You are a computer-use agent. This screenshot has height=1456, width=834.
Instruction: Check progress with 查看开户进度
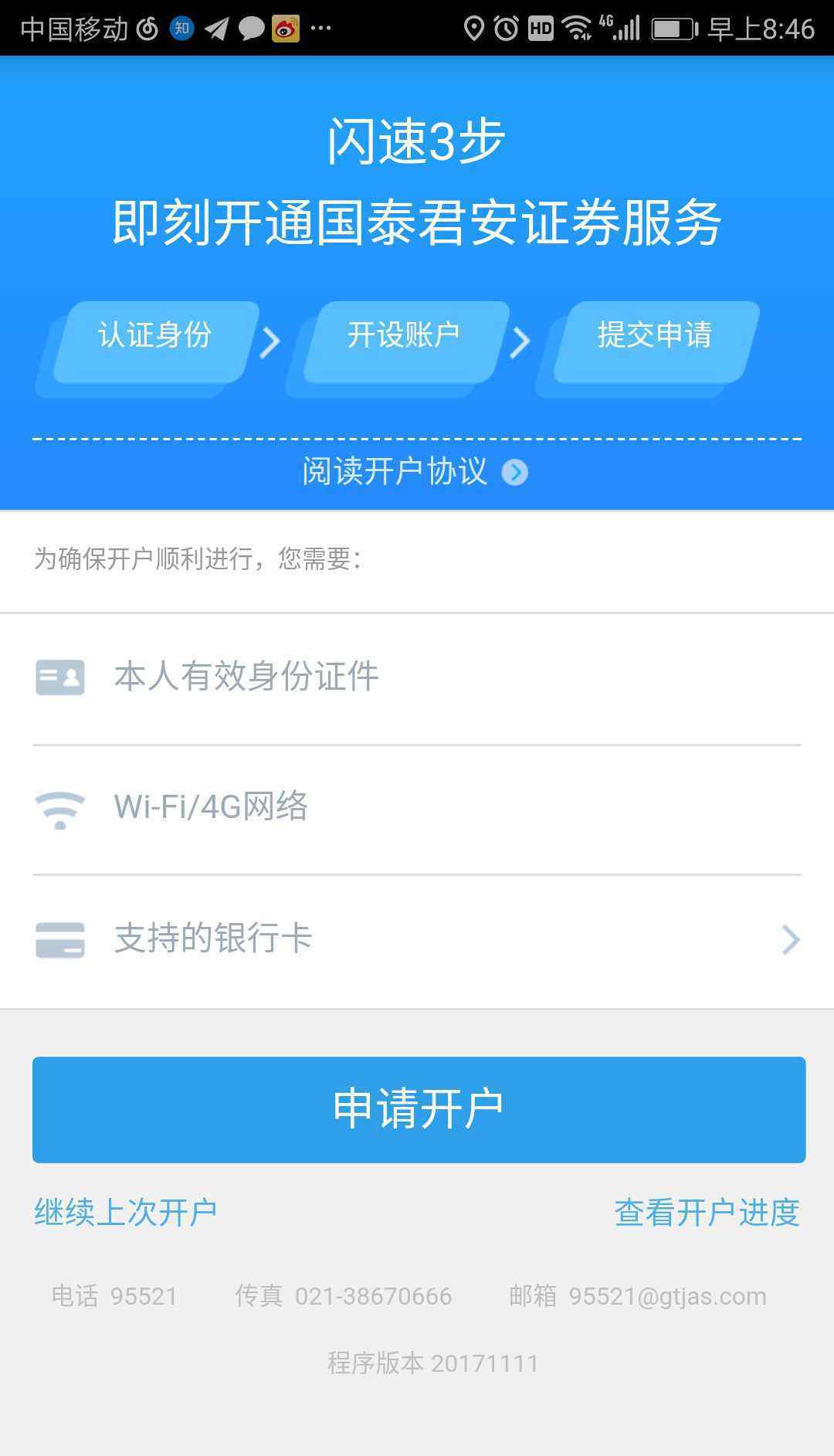coord(706,1212)
